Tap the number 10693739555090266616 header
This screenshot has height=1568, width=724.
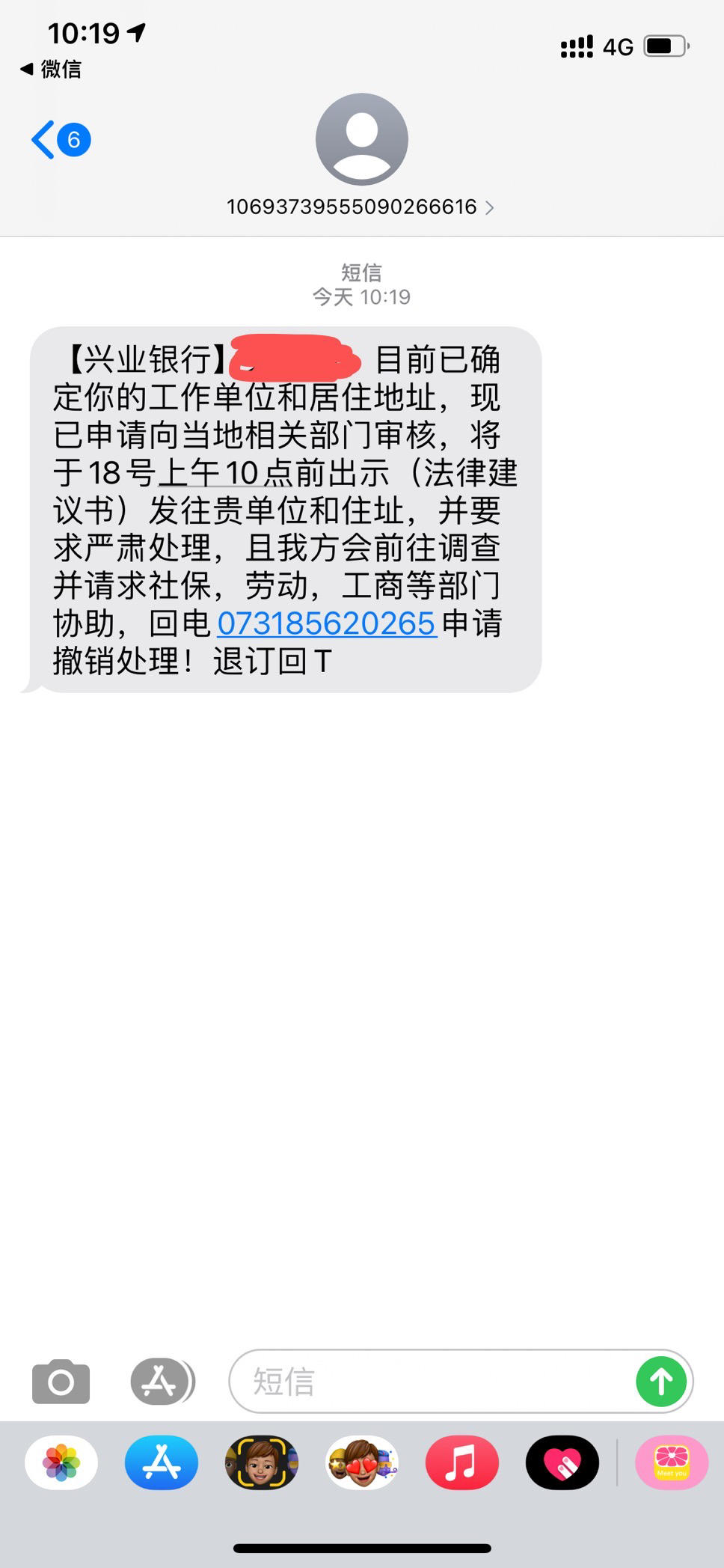[x=352, y=207]
